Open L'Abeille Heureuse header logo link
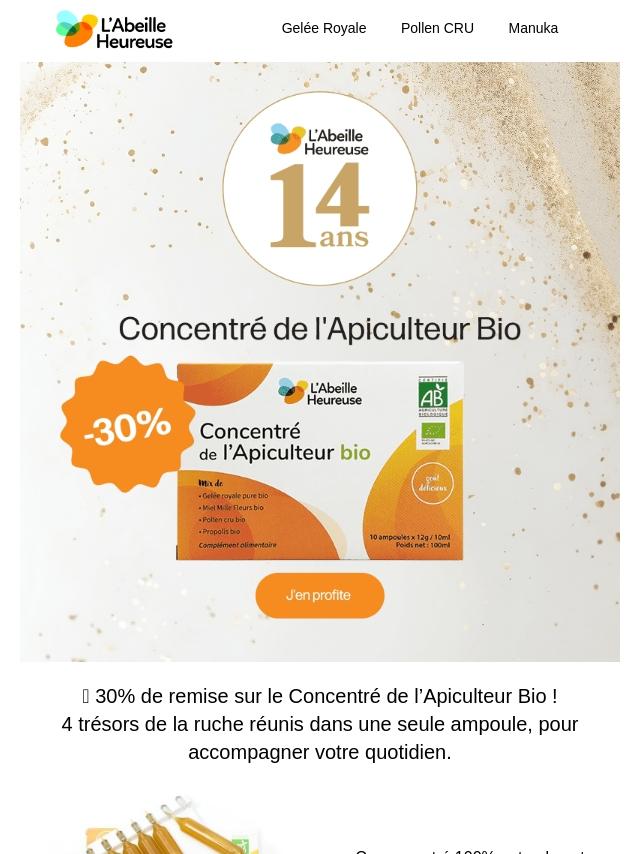Image resolution: width=640 pixels, height=854 pixels. point(114,30)
